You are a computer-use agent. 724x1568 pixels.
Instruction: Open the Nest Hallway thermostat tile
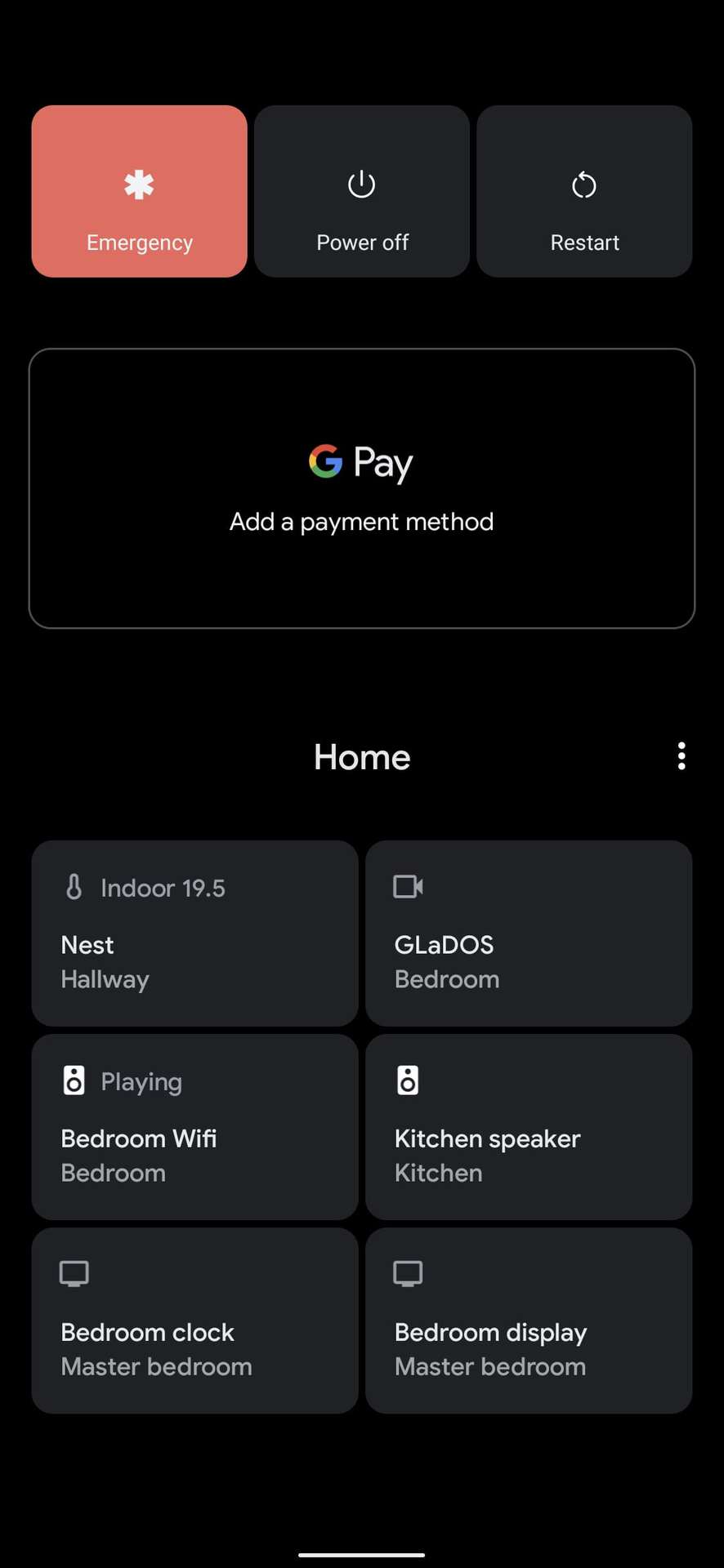click(x=194, y=933)
